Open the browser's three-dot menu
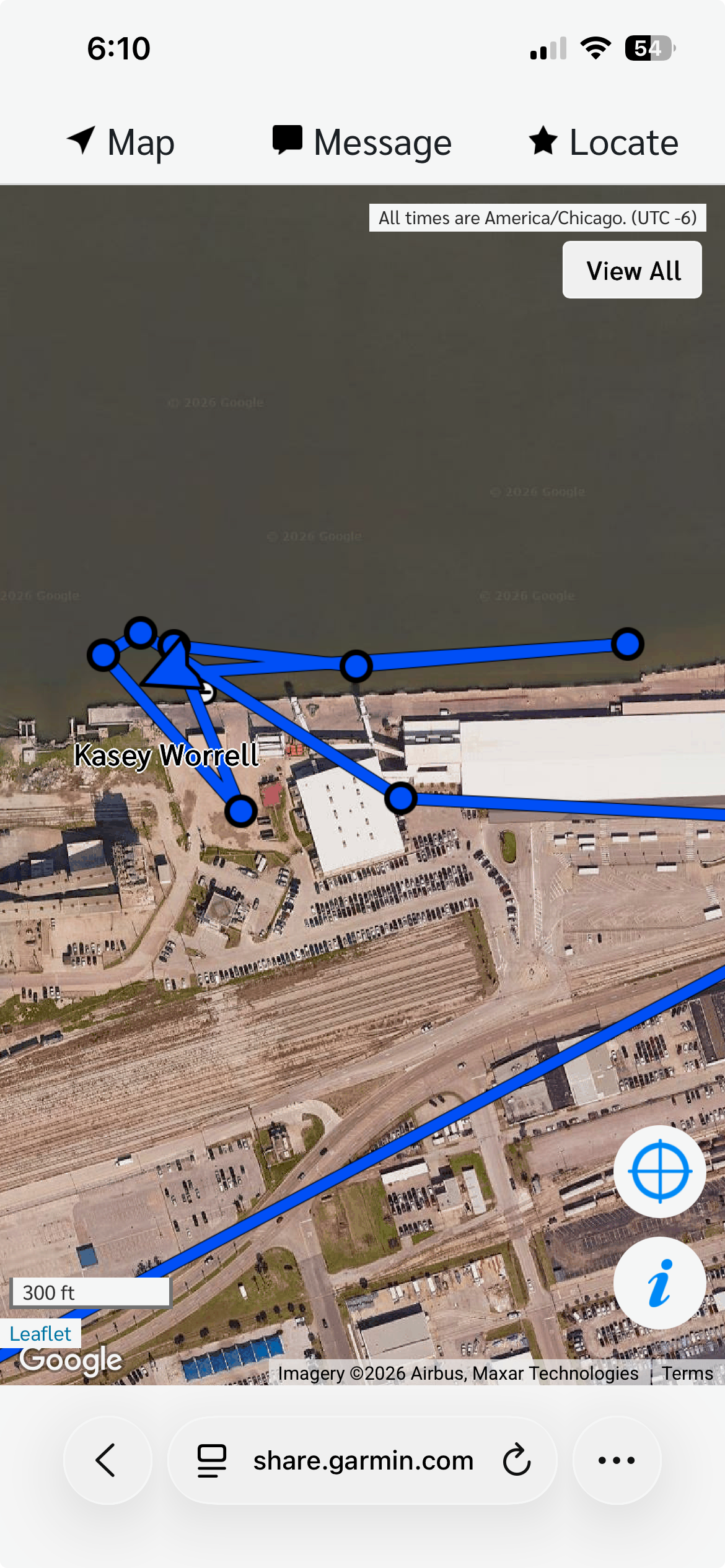The height and width of the screenshot is (1568, 725). [617, 1460]
